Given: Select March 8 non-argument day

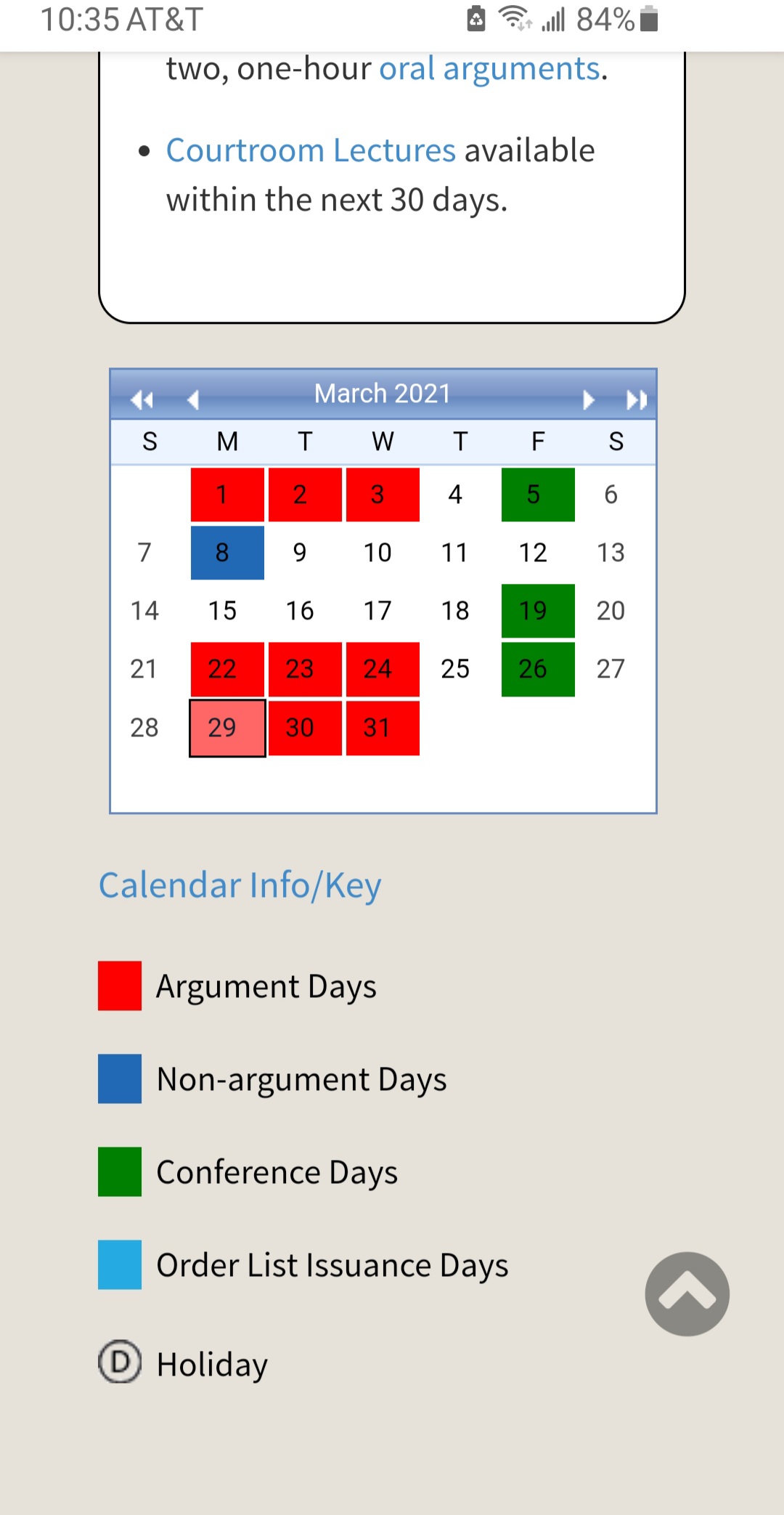Looking at the screenshot, I should tap(227, 553).
